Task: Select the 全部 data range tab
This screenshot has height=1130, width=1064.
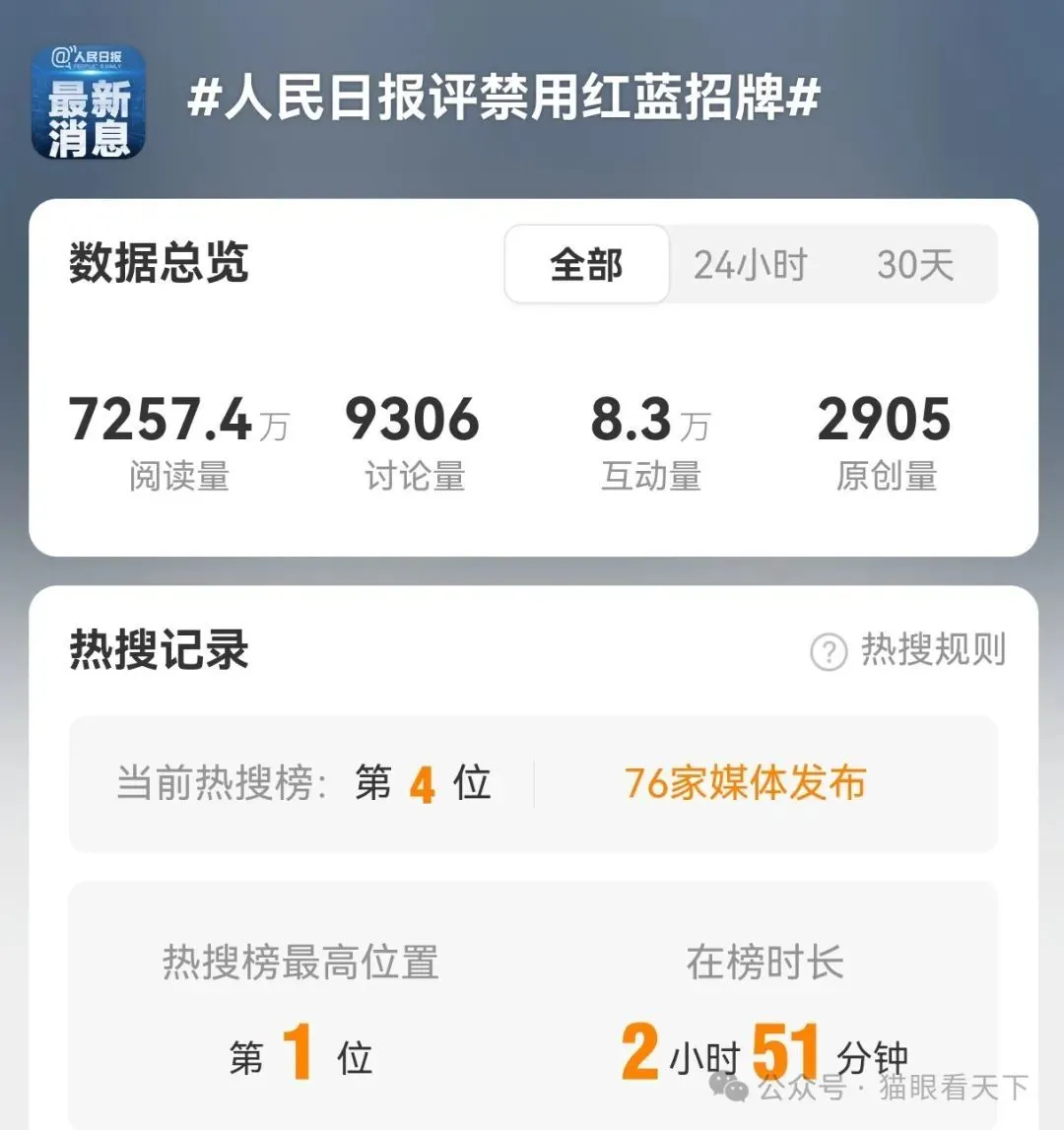Action: (587, 265)
